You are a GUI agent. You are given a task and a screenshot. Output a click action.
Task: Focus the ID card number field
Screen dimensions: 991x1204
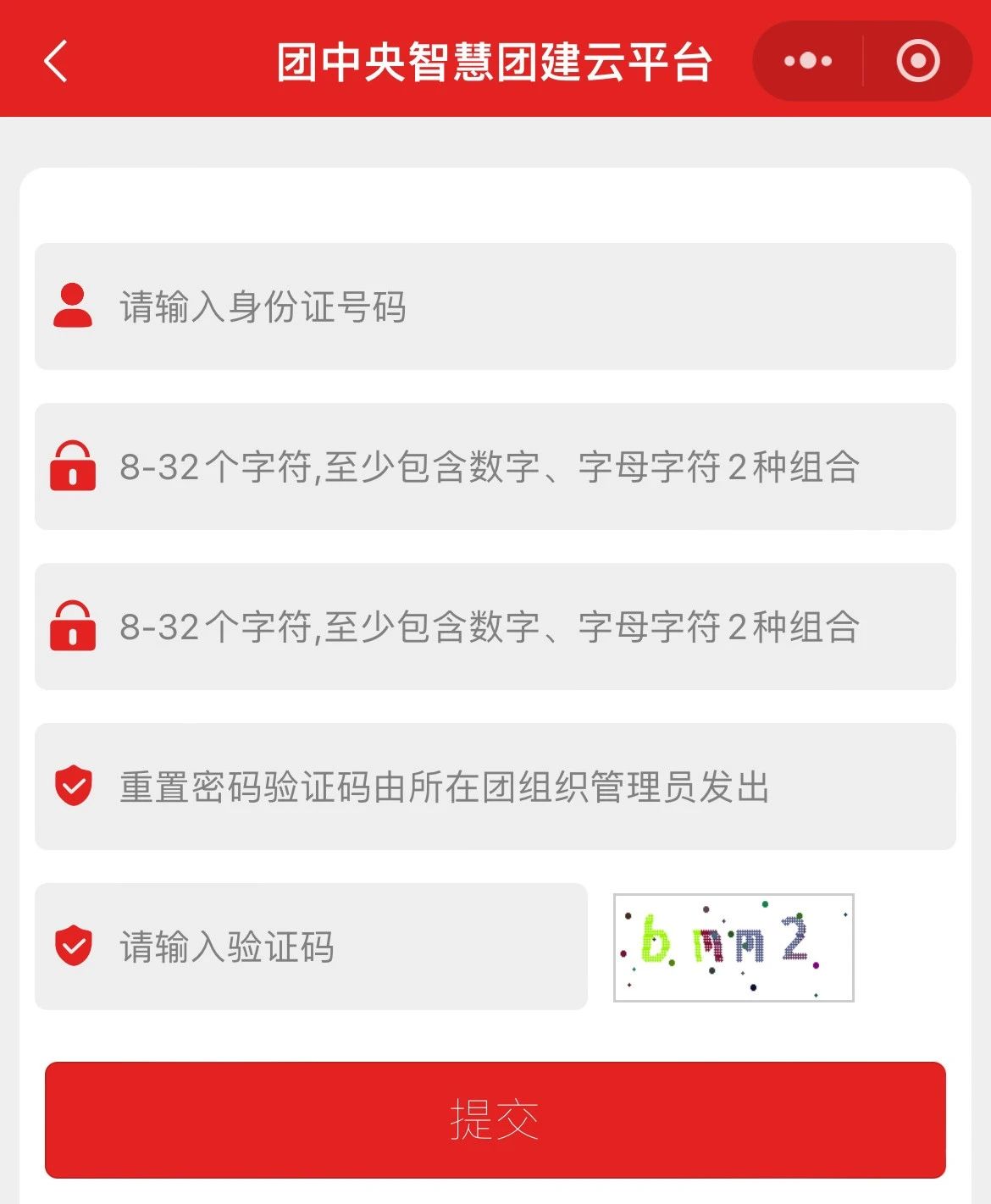click(x=495, y=307)
